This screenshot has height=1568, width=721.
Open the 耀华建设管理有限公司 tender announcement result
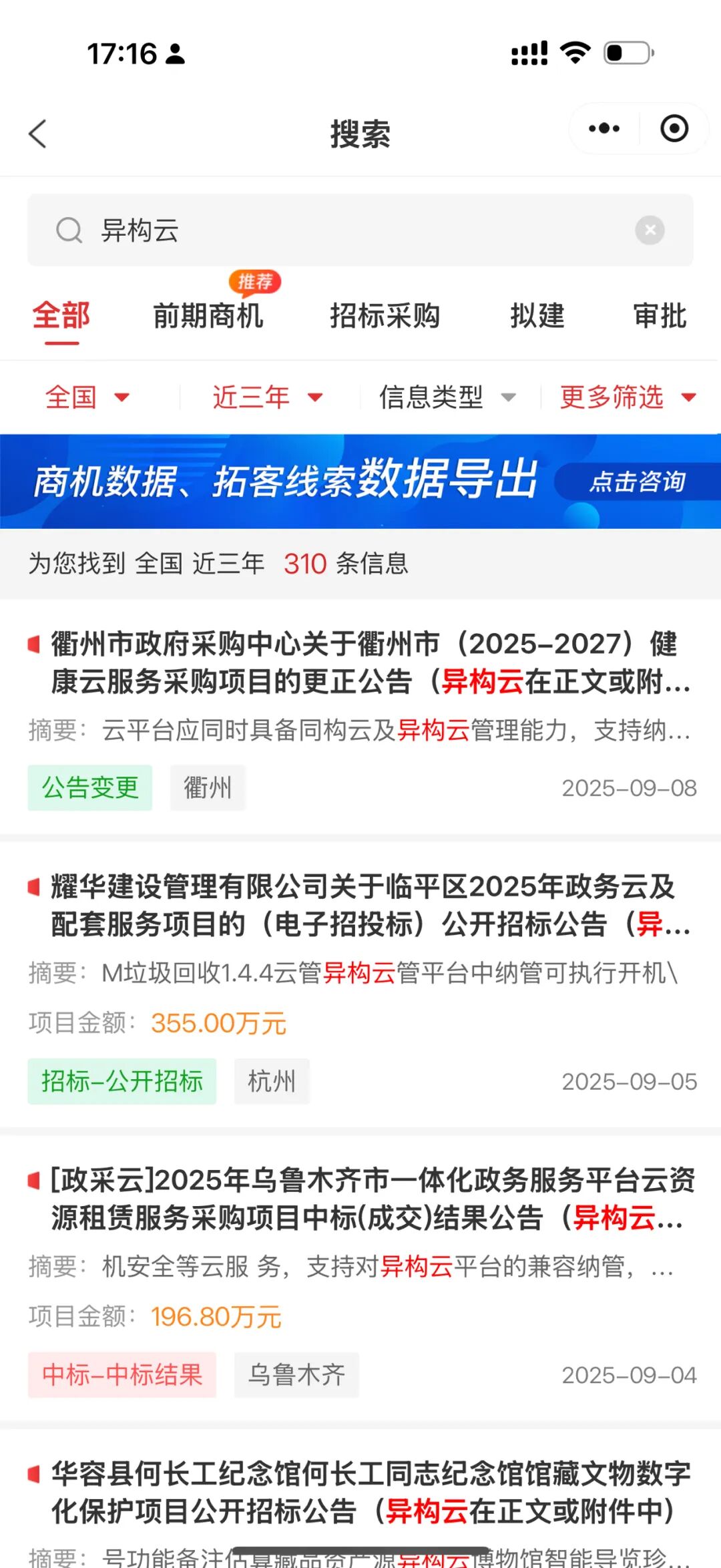(x=364, y=906)
